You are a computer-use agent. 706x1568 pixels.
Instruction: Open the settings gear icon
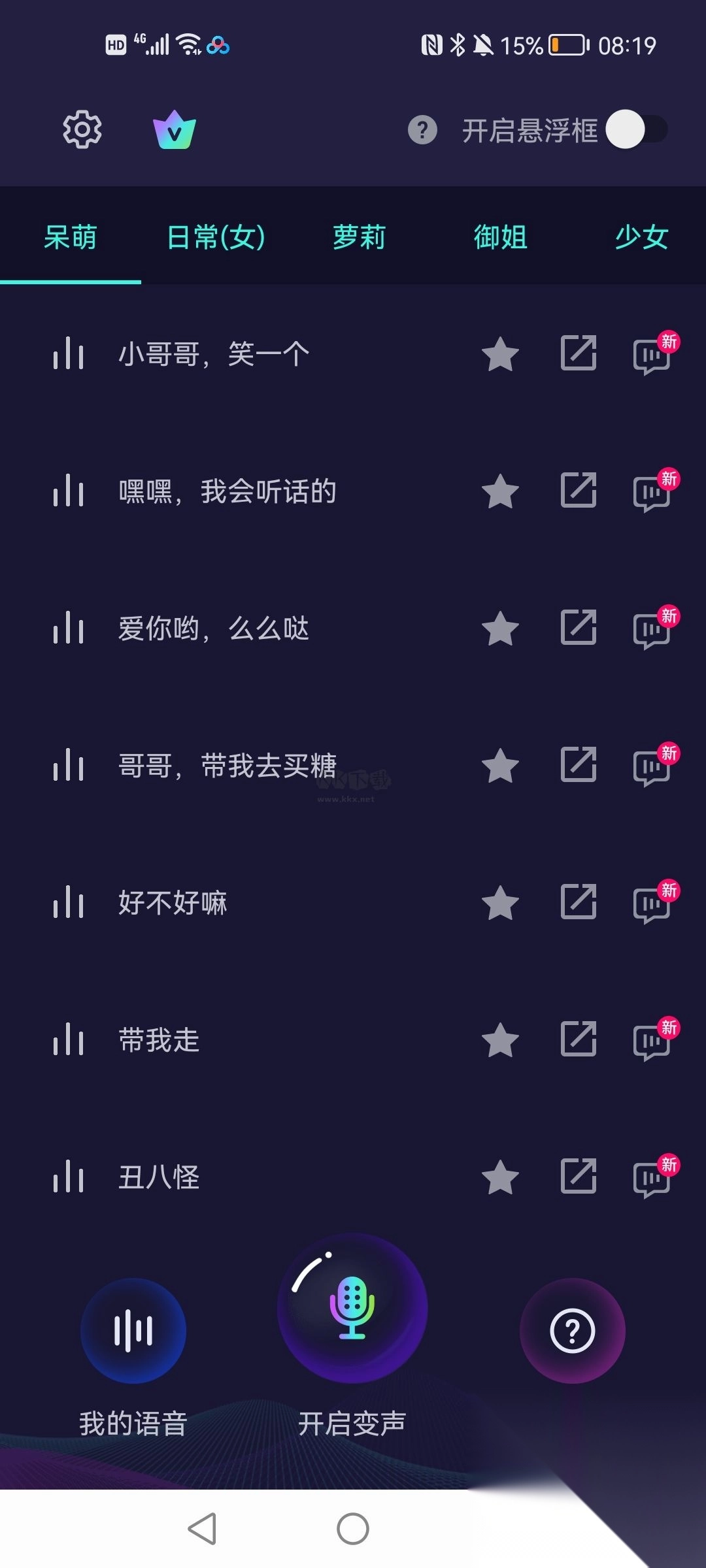pyautogui.click(x=82, y=129)
